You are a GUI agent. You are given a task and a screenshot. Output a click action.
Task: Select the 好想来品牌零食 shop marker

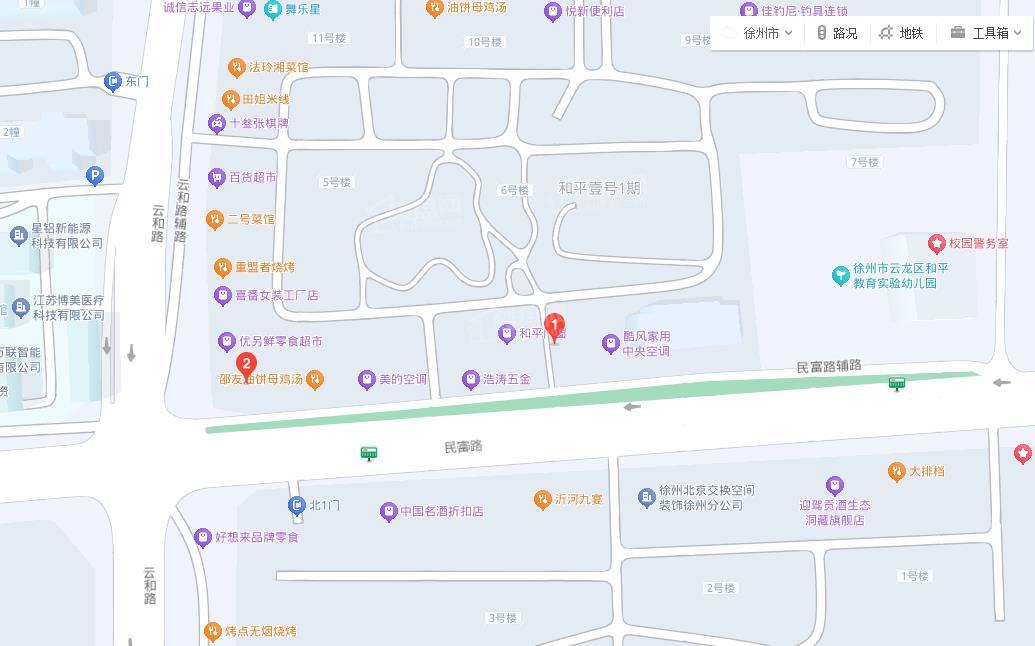click(203, 537)
